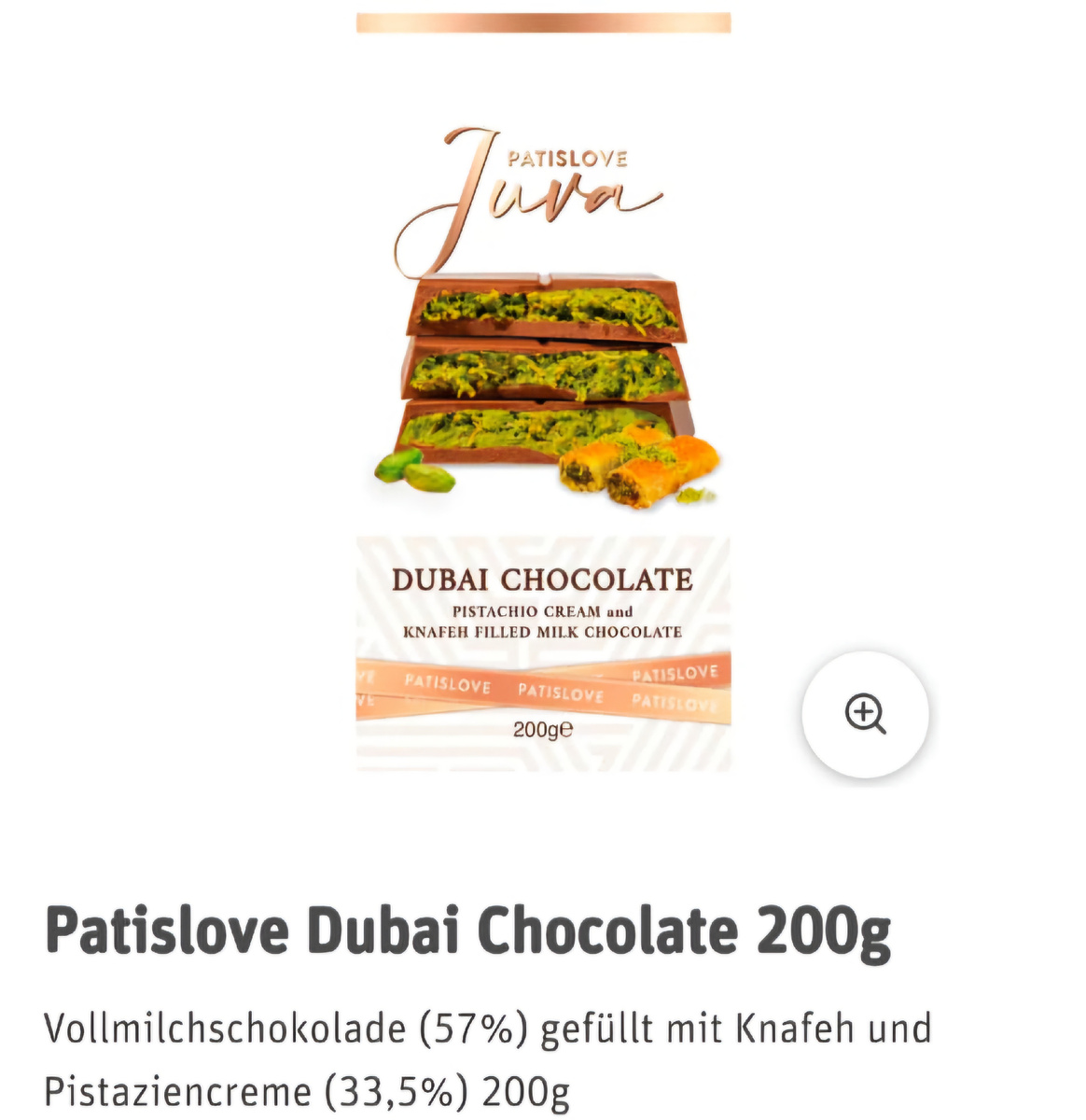Tap the magnifier zoom button

865,715
